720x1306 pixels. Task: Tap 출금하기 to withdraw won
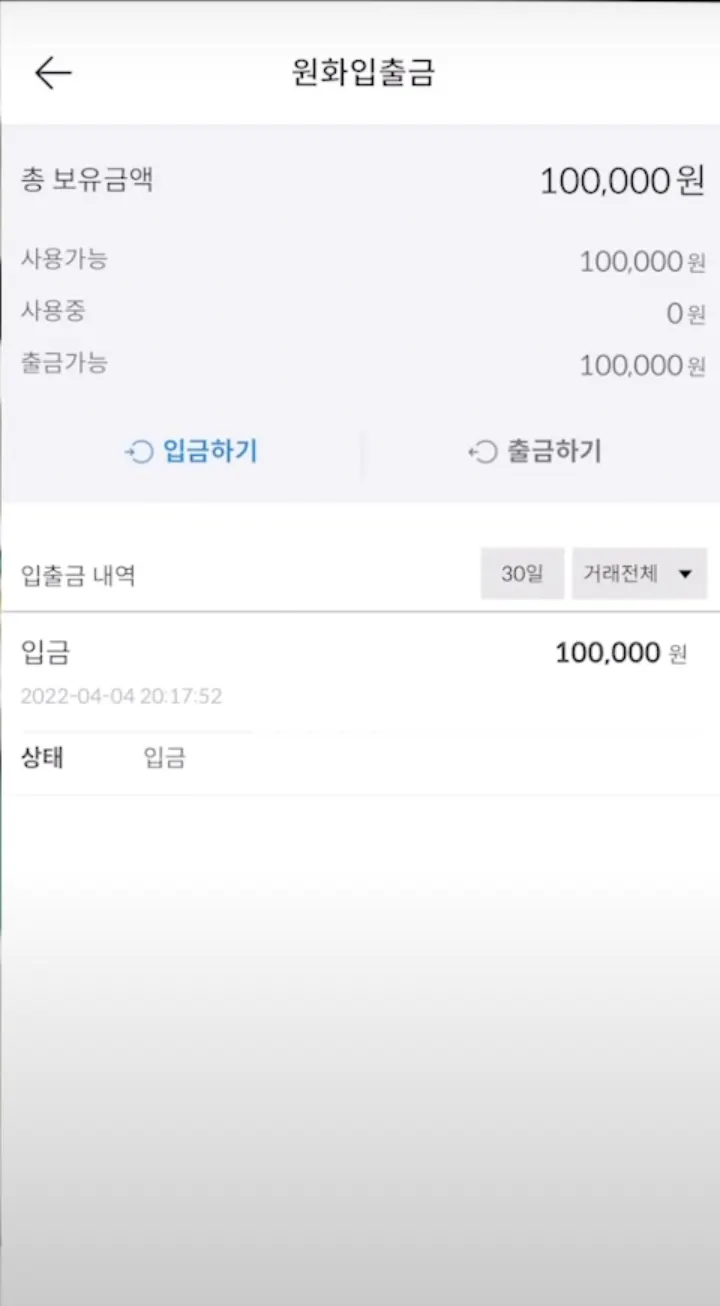(x=536, y=452)
